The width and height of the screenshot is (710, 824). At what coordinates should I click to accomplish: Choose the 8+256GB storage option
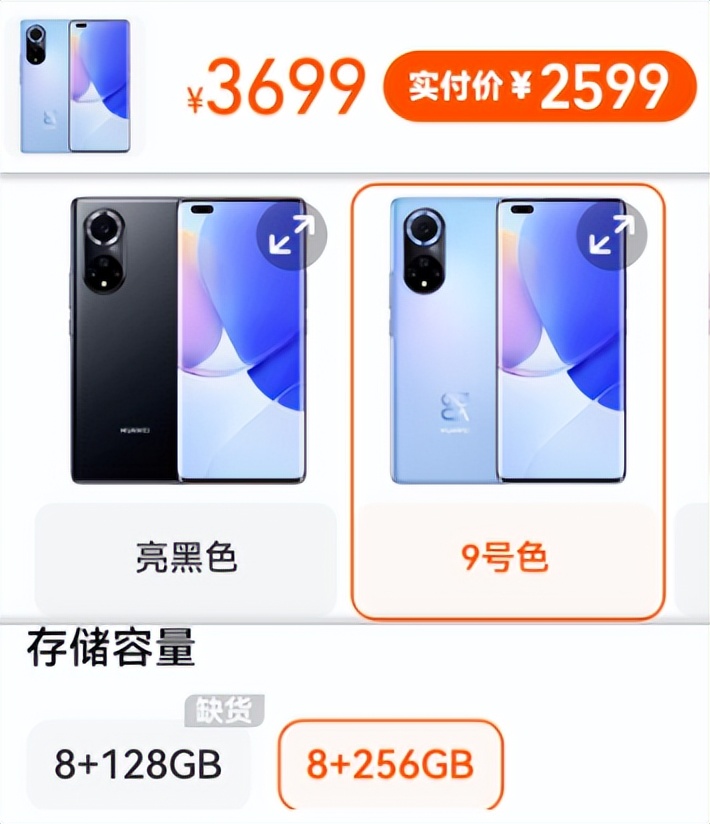[x=390, y=765]
